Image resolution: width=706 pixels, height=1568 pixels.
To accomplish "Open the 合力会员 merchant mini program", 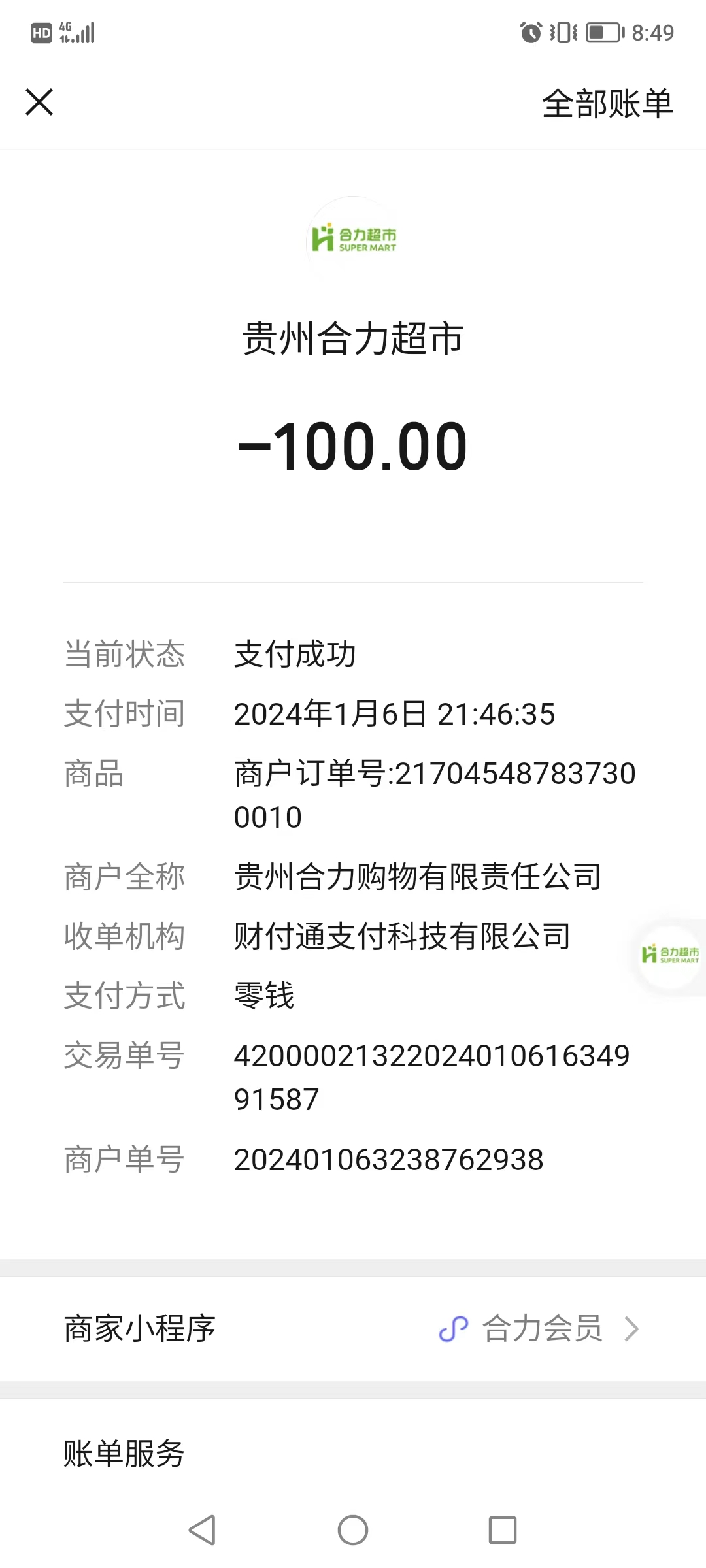I will 539,1329.
